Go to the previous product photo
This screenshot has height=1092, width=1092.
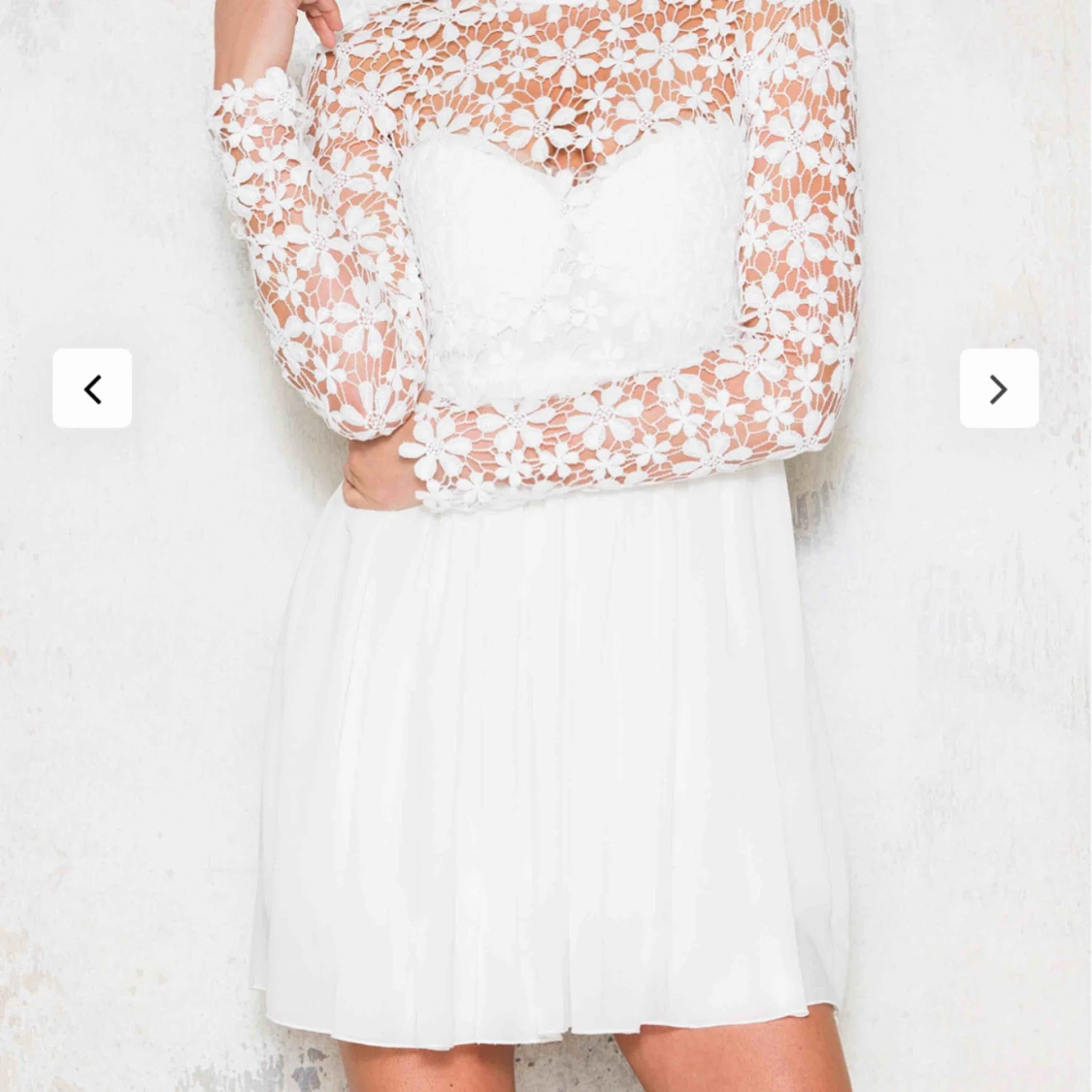[x=92, y=388]
